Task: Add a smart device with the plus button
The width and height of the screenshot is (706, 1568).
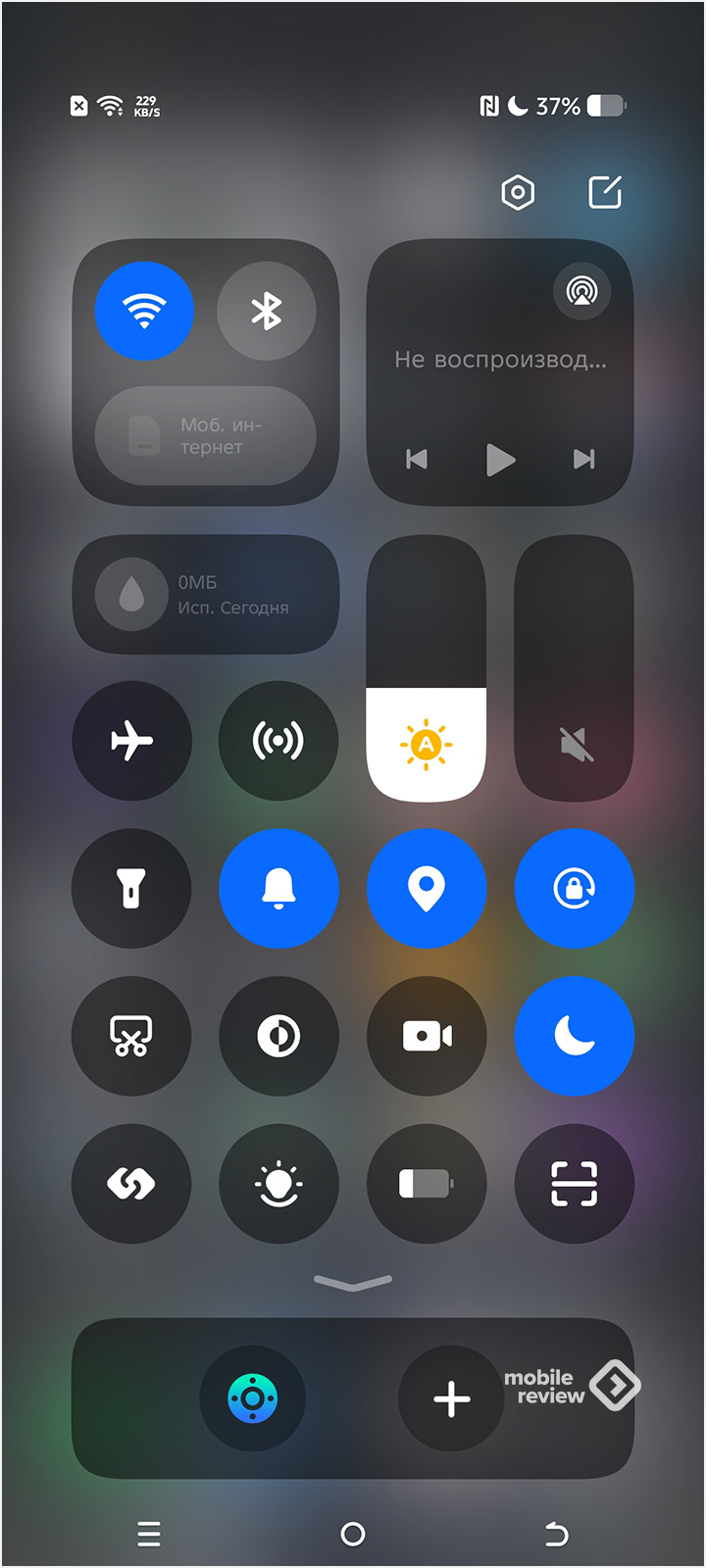Action: click(451, 1398)
